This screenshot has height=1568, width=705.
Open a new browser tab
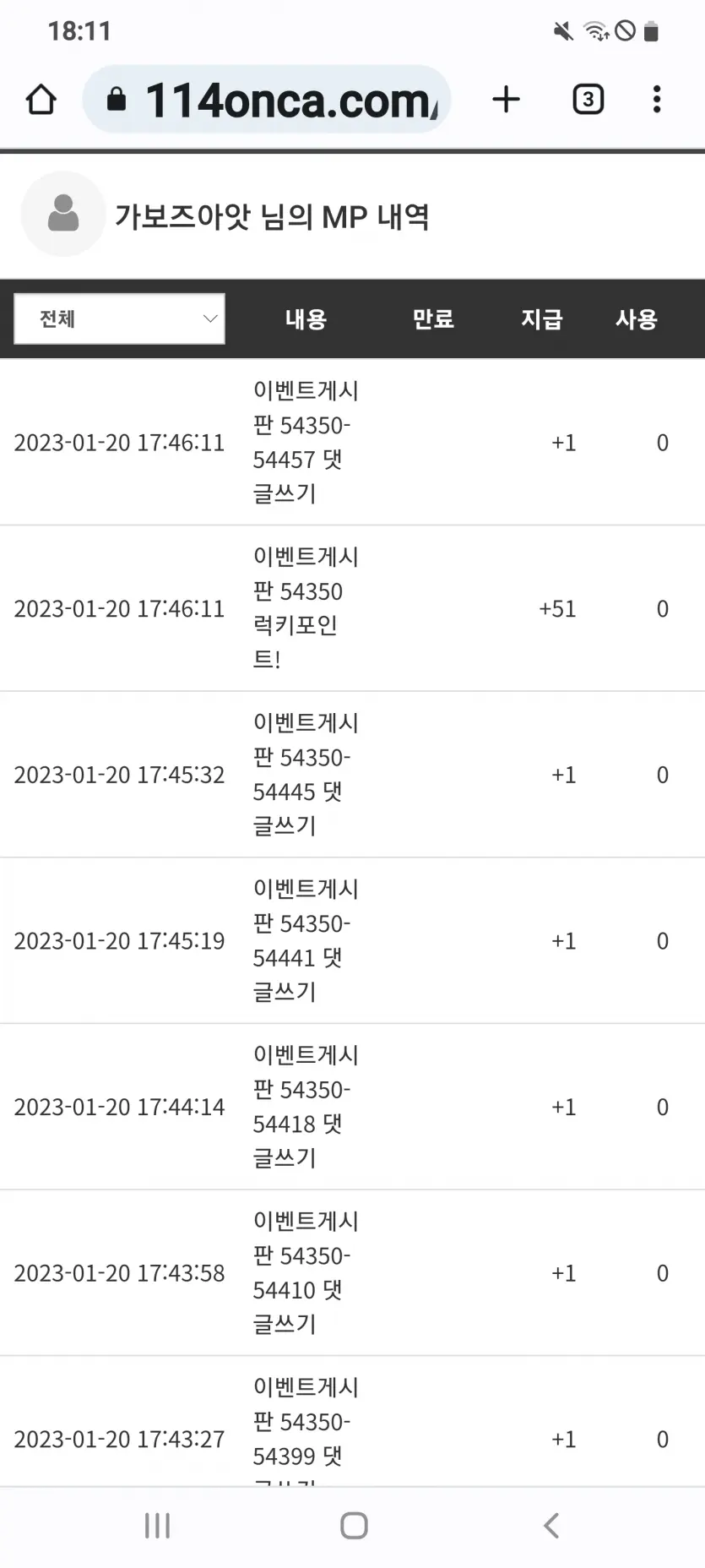click(506, 100)
